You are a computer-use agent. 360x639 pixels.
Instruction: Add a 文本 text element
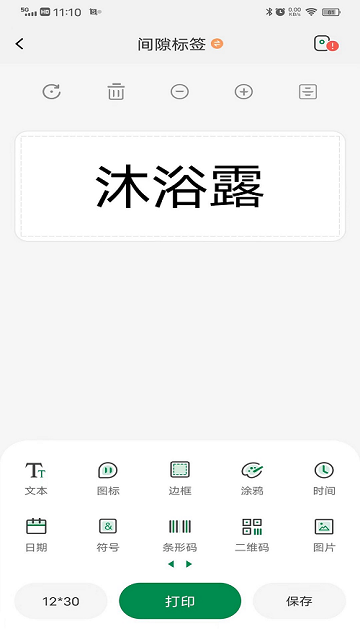(x=36, y=478)
